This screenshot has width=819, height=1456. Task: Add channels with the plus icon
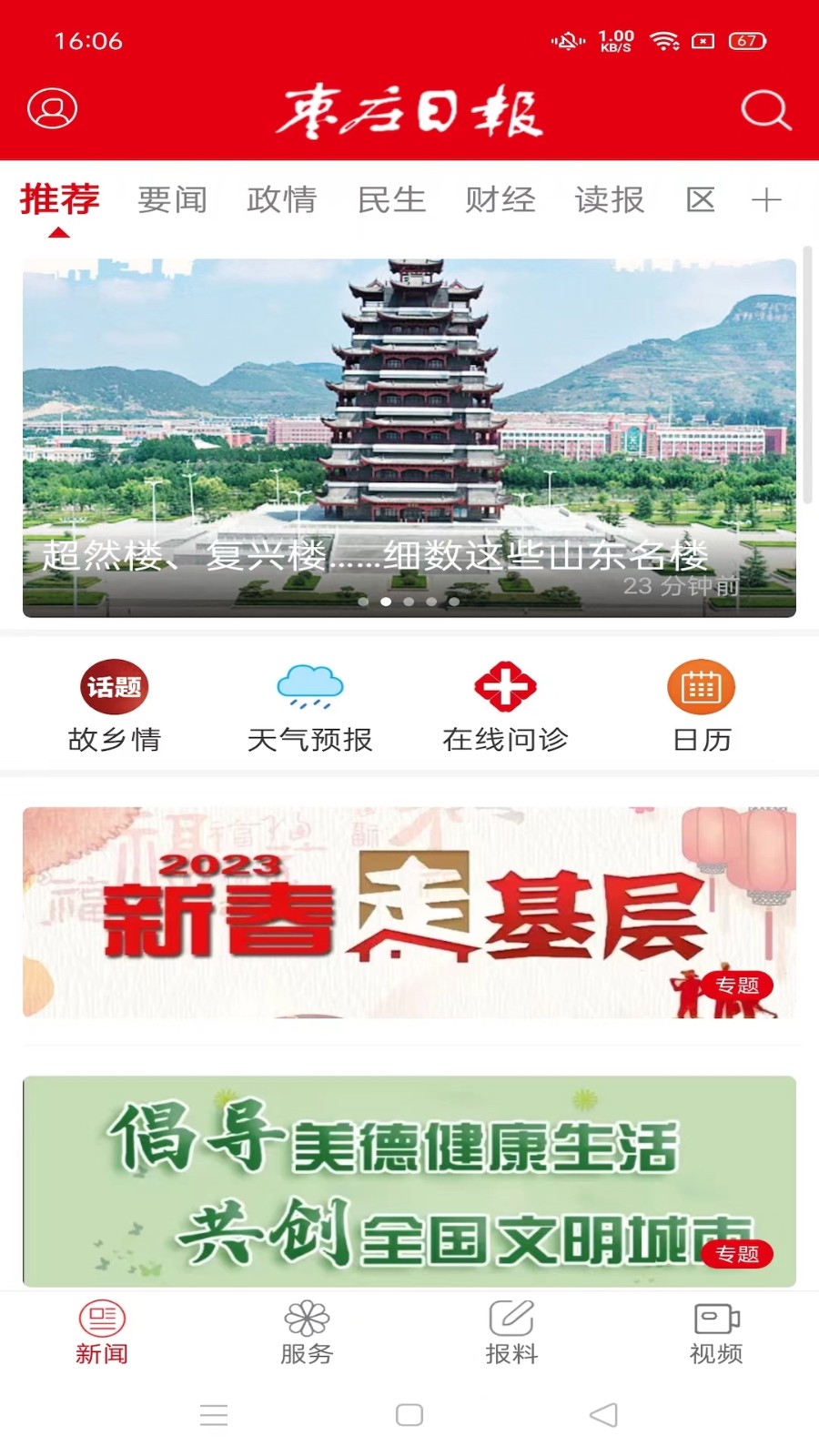coord(766,200)
